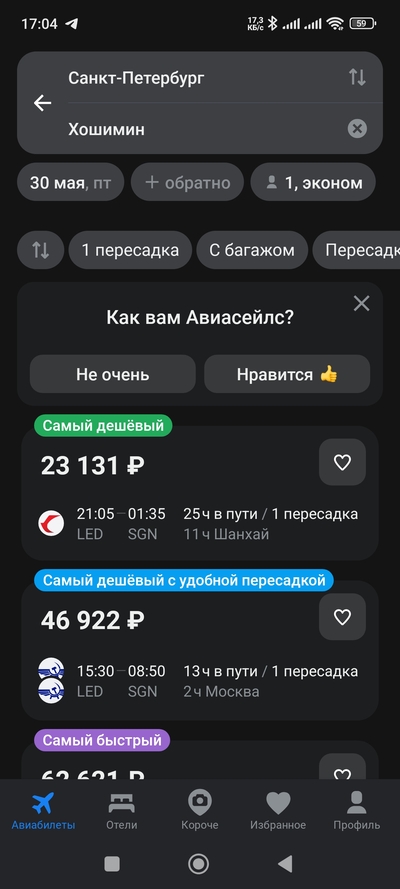Image resolution: width=400 pixels, height=889 pixels.
Task: Clear the Хошимин destination field
Action: (357, 129)
